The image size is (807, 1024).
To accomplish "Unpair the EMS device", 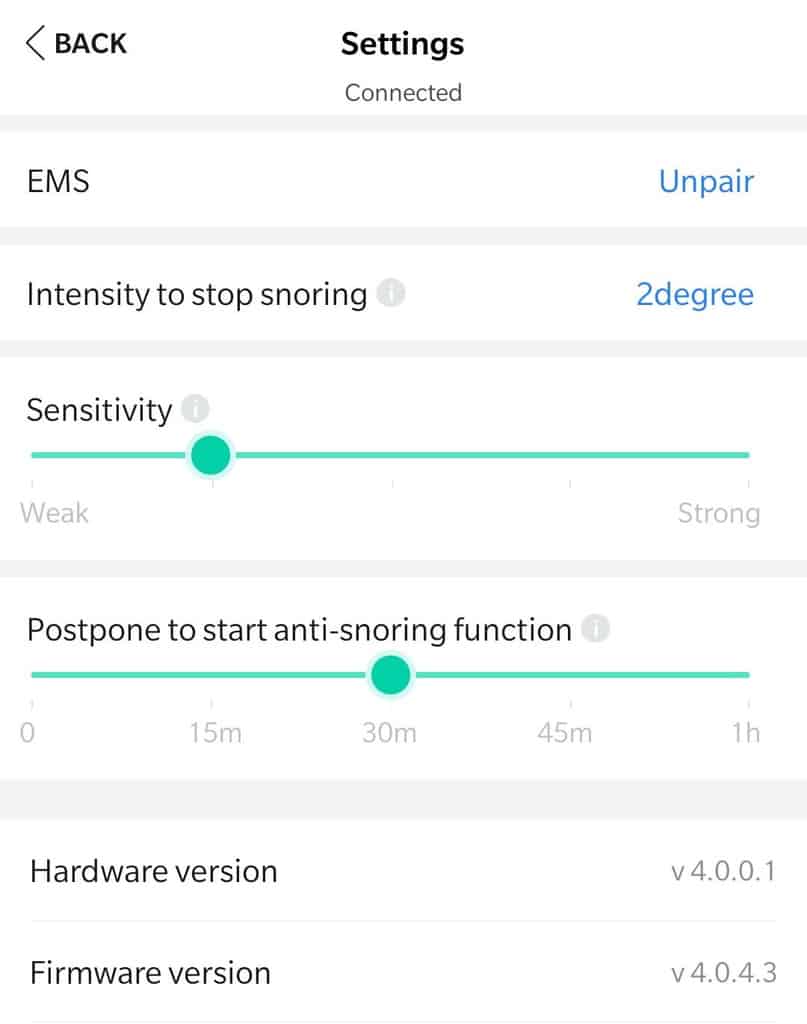I will tap(705, 182).
